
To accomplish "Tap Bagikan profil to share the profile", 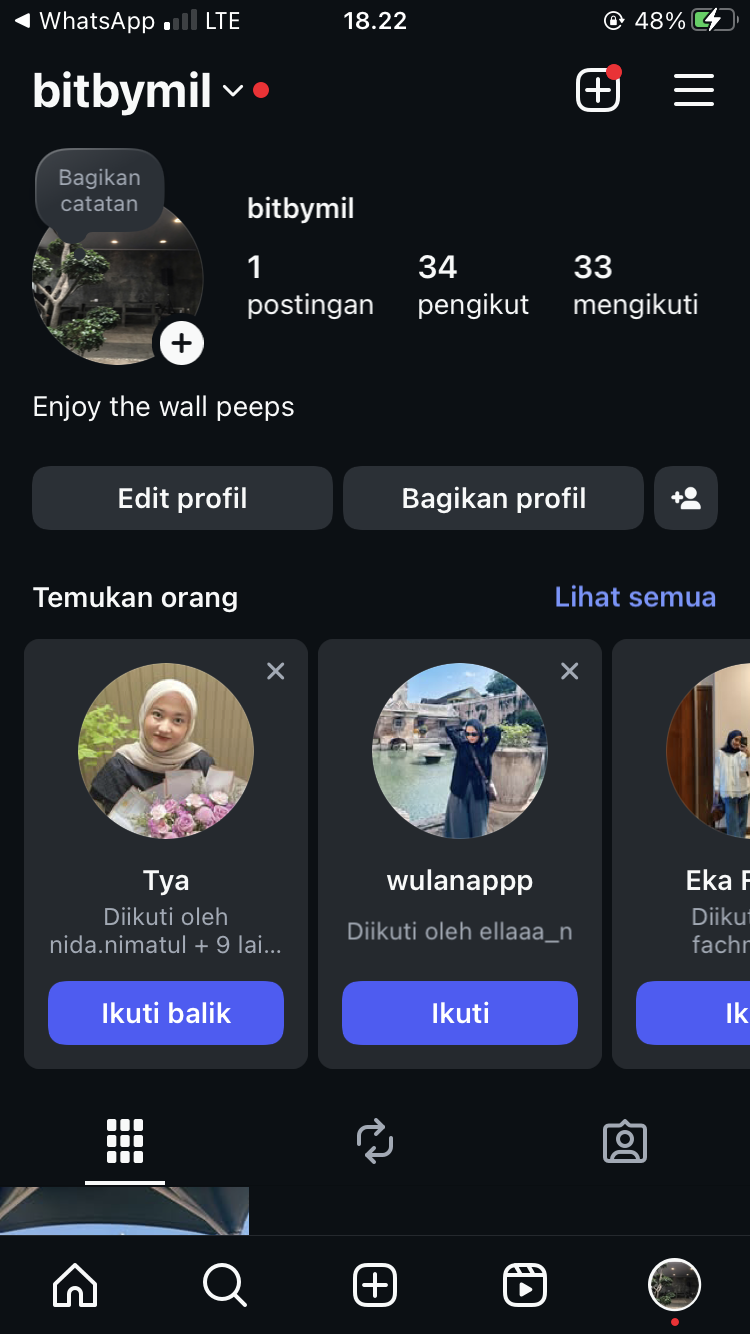I will click(493, 498).
